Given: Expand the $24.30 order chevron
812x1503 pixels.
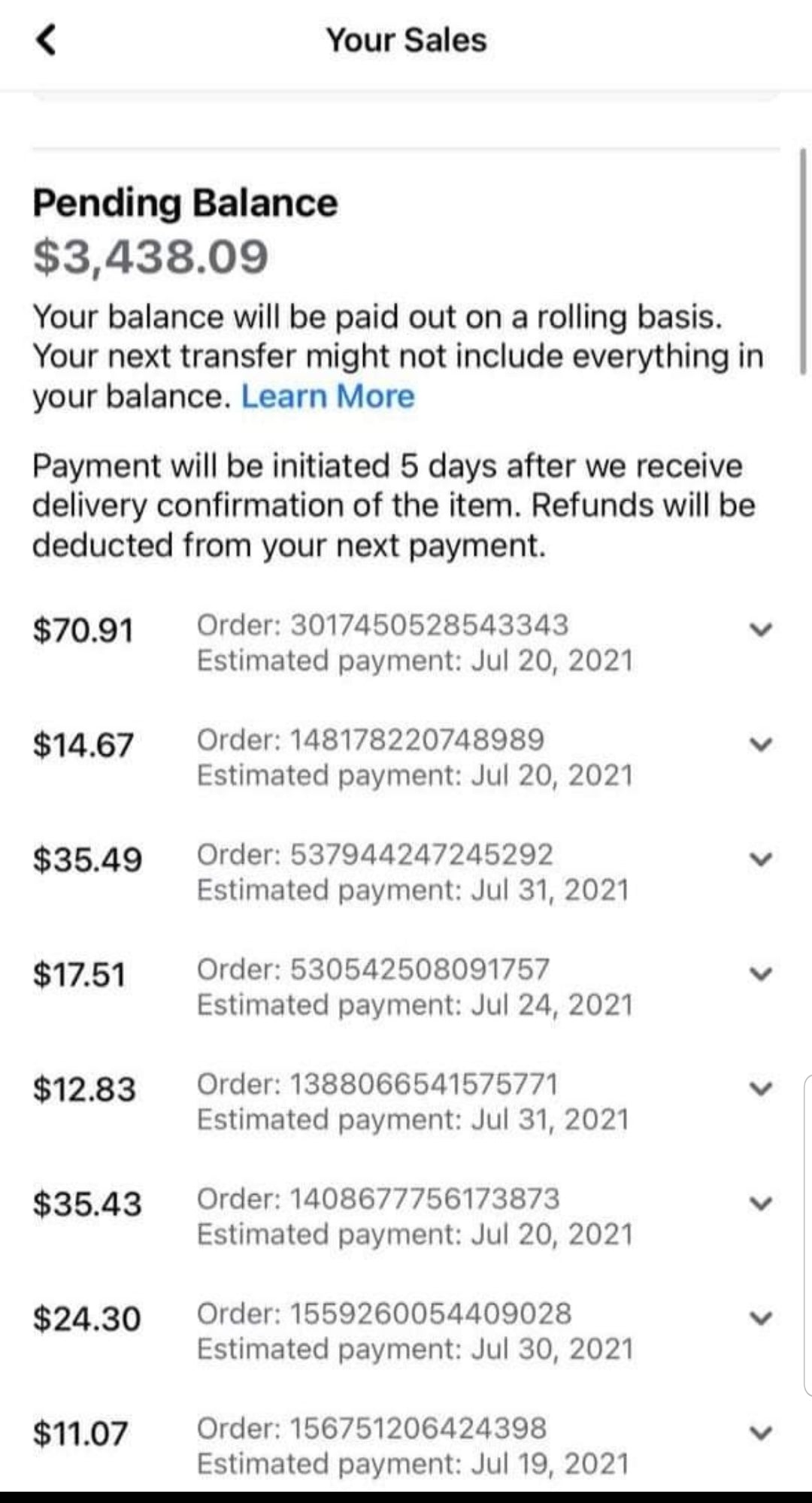Looking at the screenshot, I should 761,1319.
